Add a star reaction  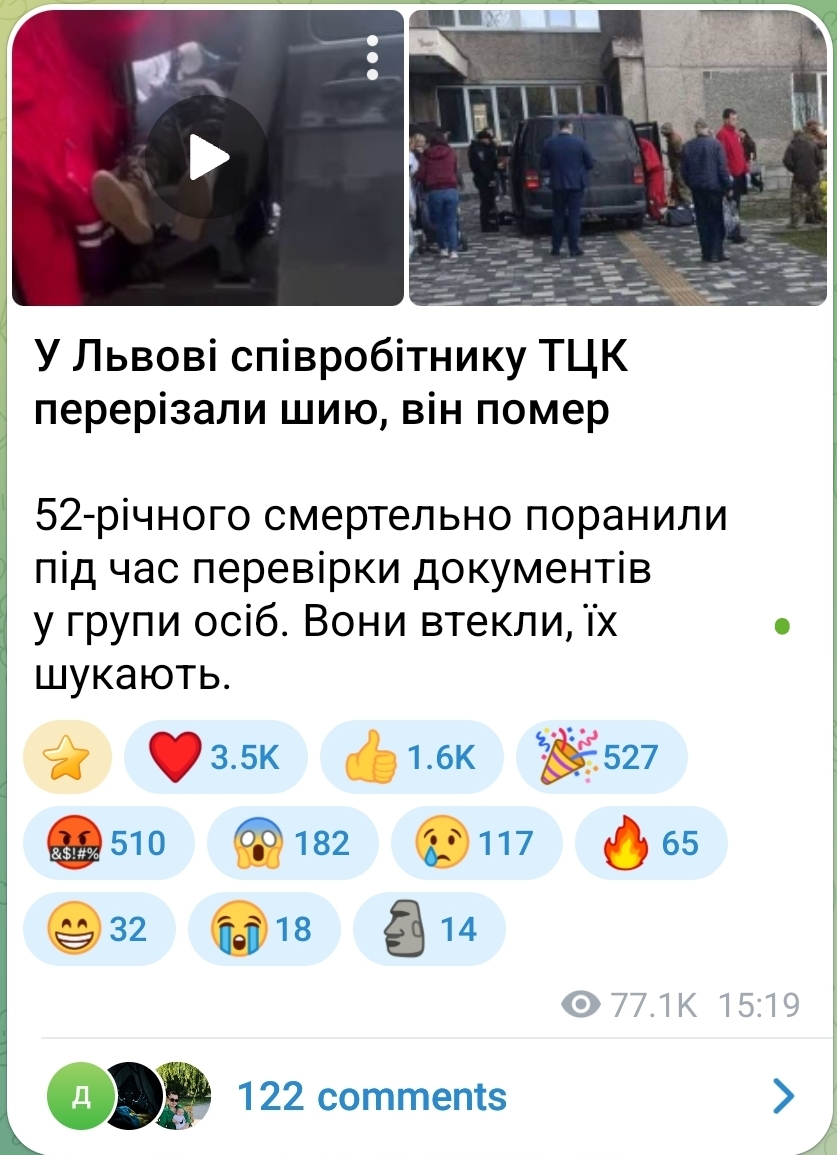coord(67,759)
